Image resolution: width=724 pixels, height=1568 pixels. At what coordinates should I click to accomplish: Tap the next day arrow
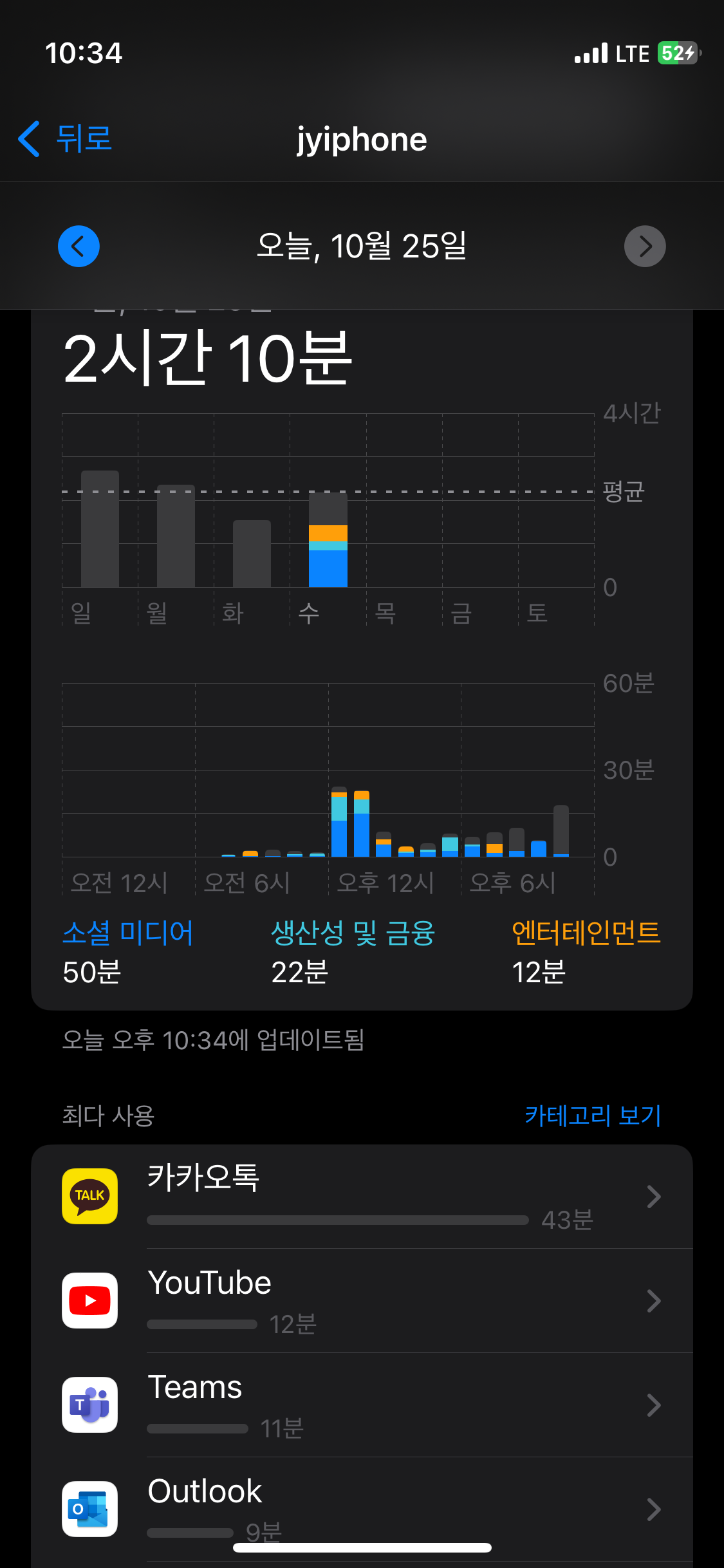(x=645, y=246)
